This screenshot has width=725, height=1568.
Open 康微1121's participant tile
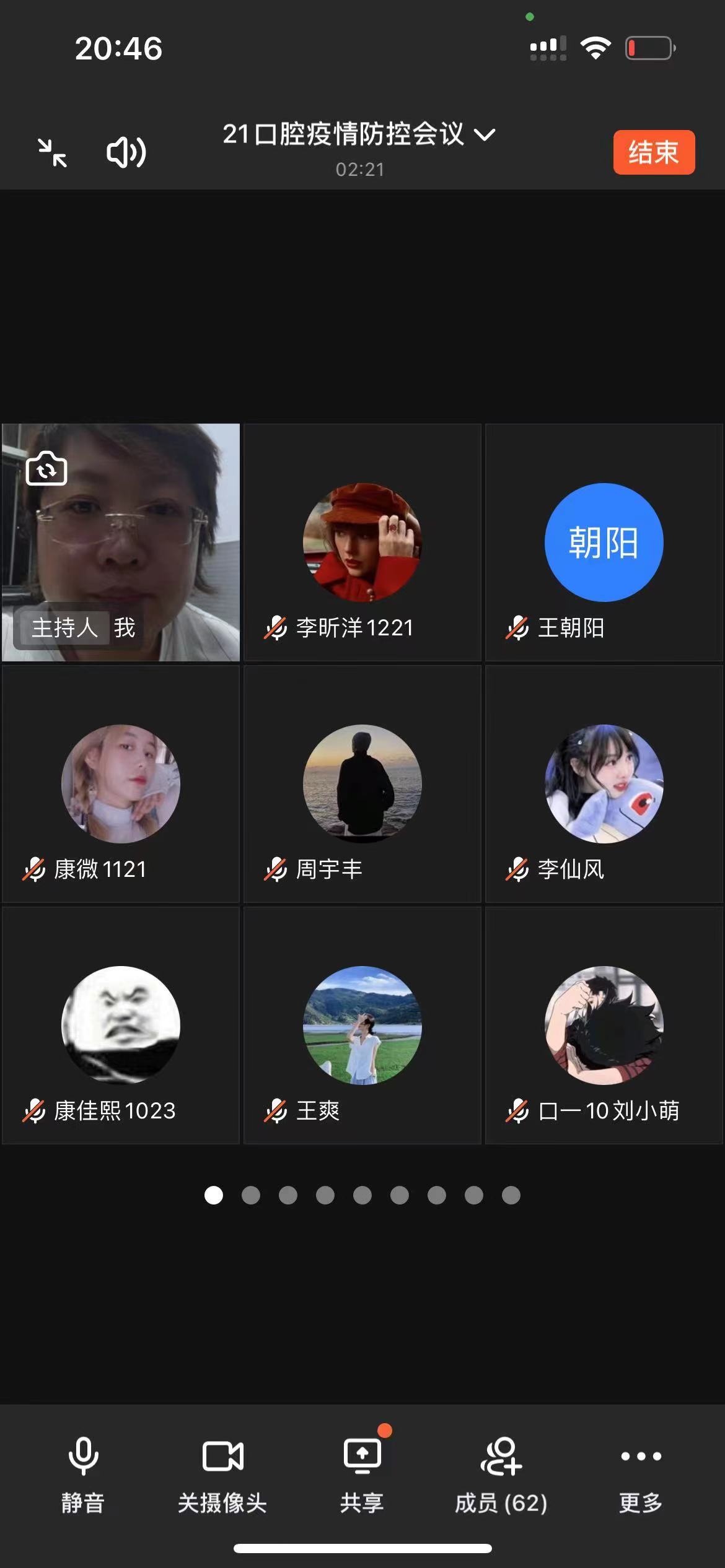pos(120,784)
